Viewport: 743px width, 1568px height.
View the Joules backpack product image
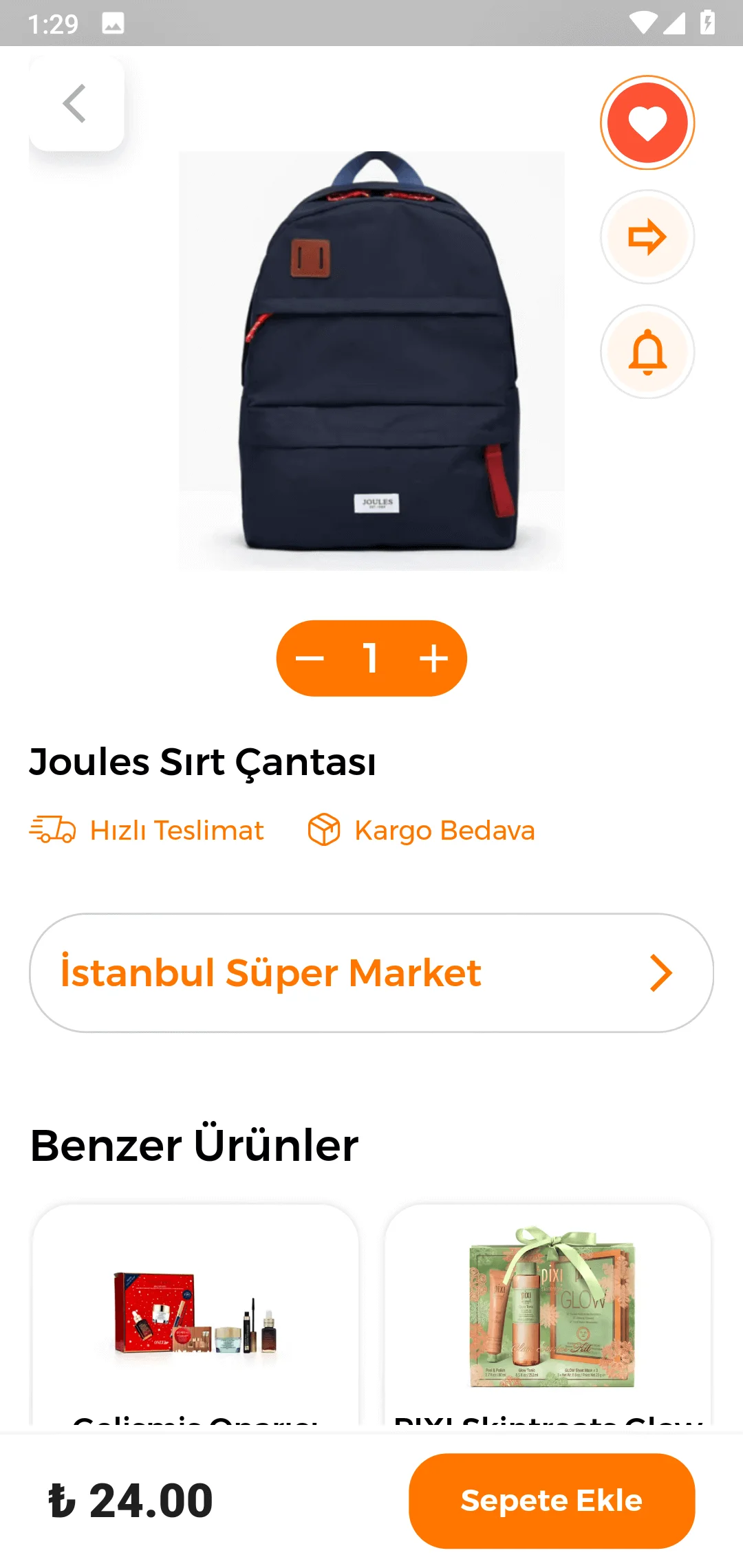tap(371, 360)
